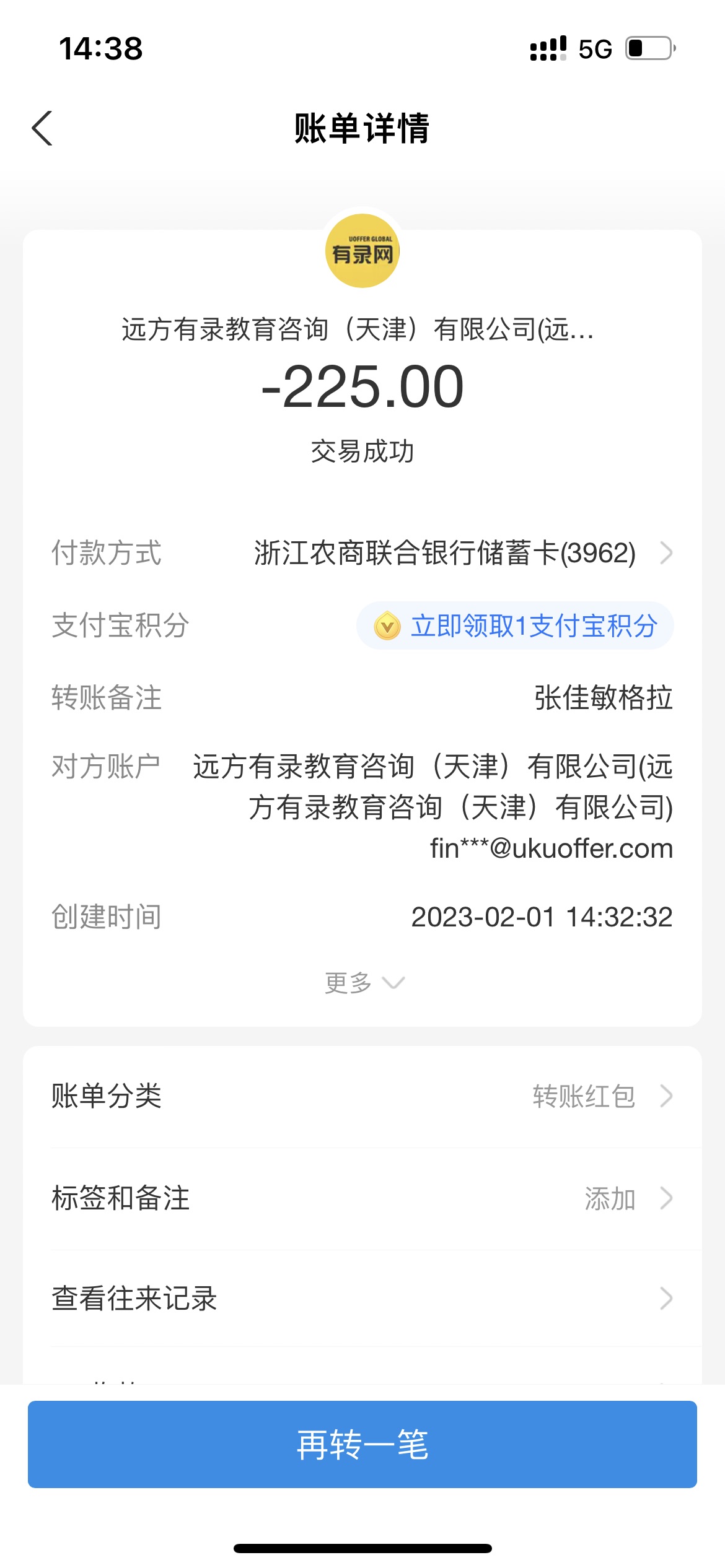Add a note in 标签和备注
The height and width of the screenshot is (1568, 725).
click(x=362, y=1198)
